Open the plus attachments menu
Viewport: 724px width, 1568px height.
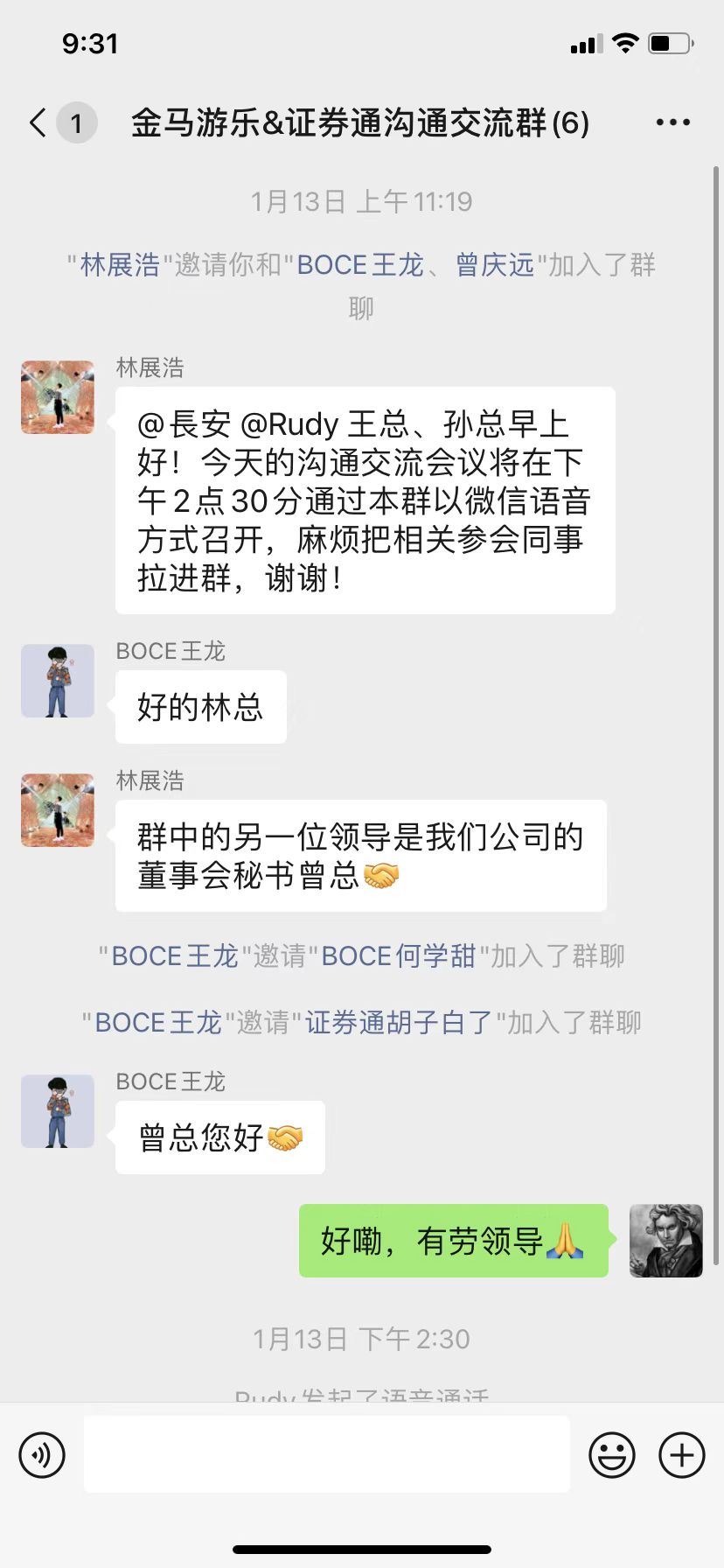click(x=682, y=1455)
